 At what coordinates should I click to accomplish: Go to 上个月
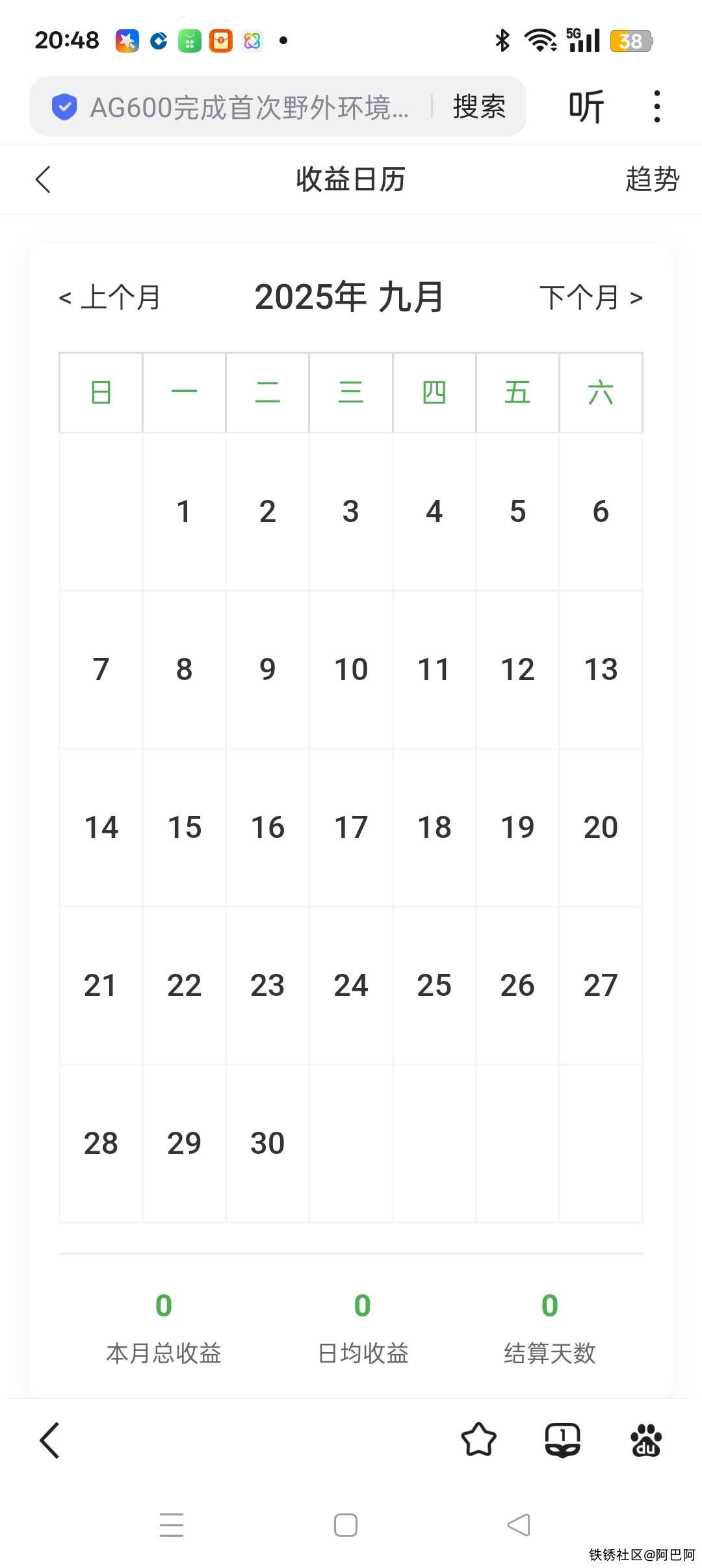point(110,298)
